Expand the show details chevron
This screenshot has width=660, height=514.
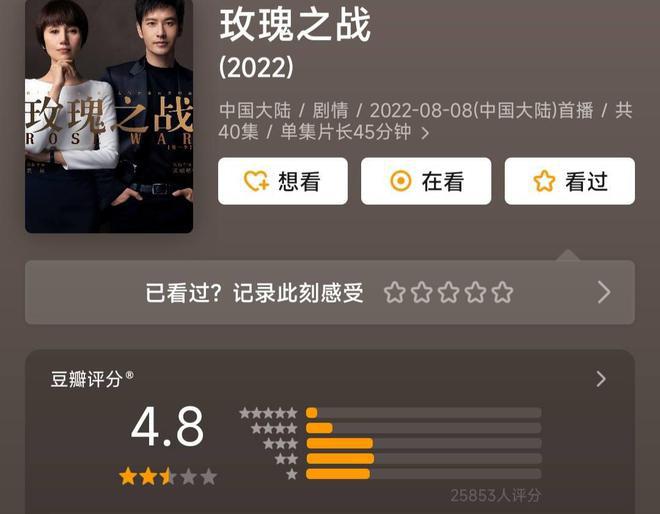coord(425,133)
